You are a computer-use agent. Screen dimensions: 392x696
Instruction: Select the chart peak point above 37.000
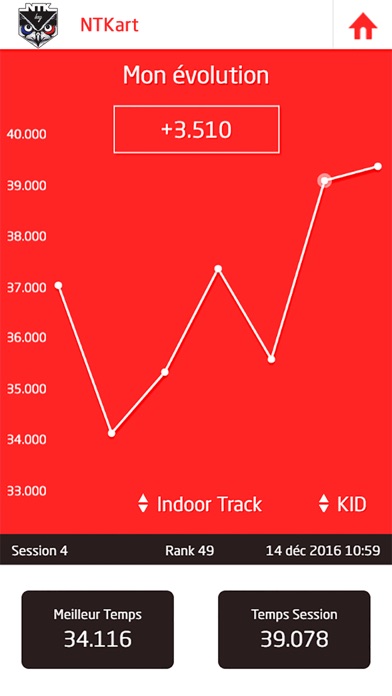click(x=218, y=269)
